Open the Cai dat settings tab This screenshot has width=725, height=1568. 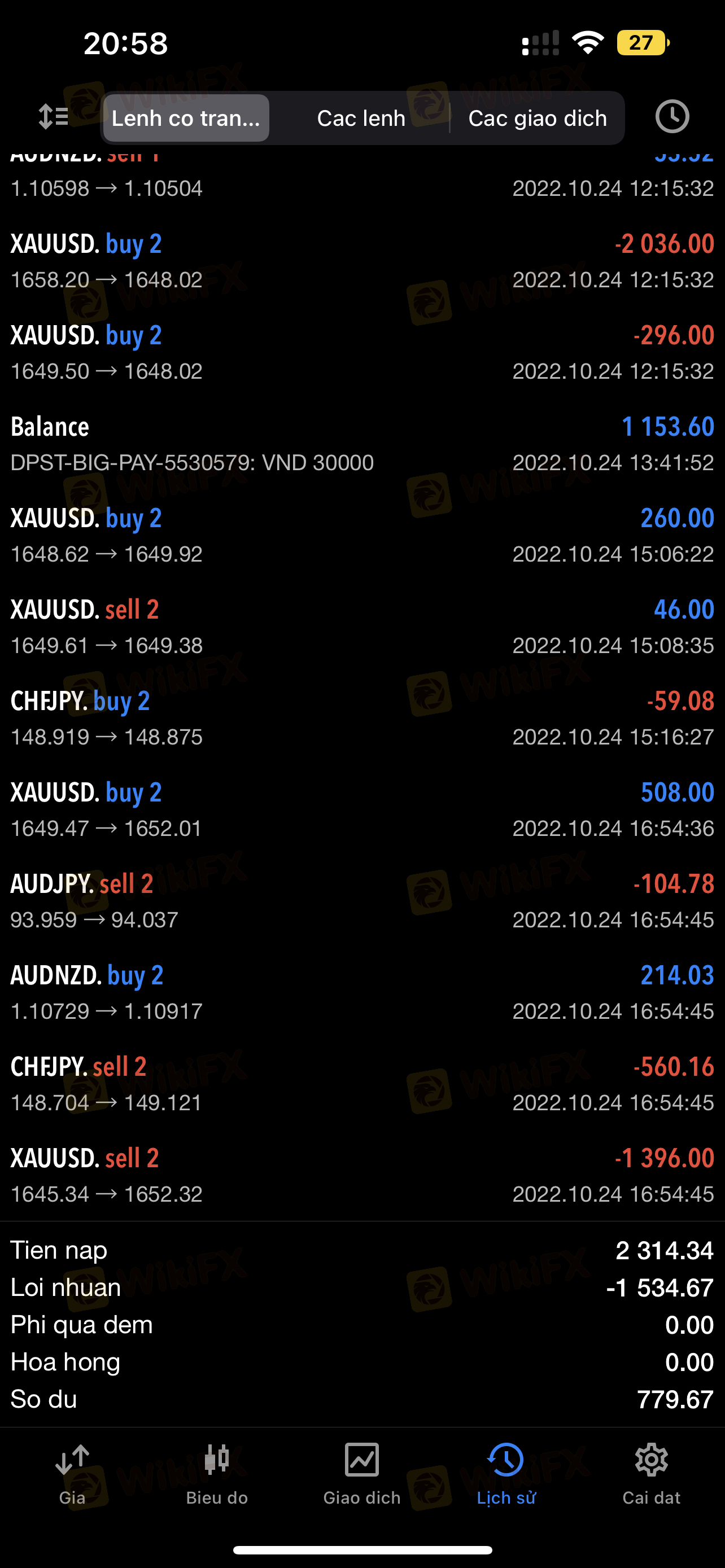click(x=652, y=1474)
